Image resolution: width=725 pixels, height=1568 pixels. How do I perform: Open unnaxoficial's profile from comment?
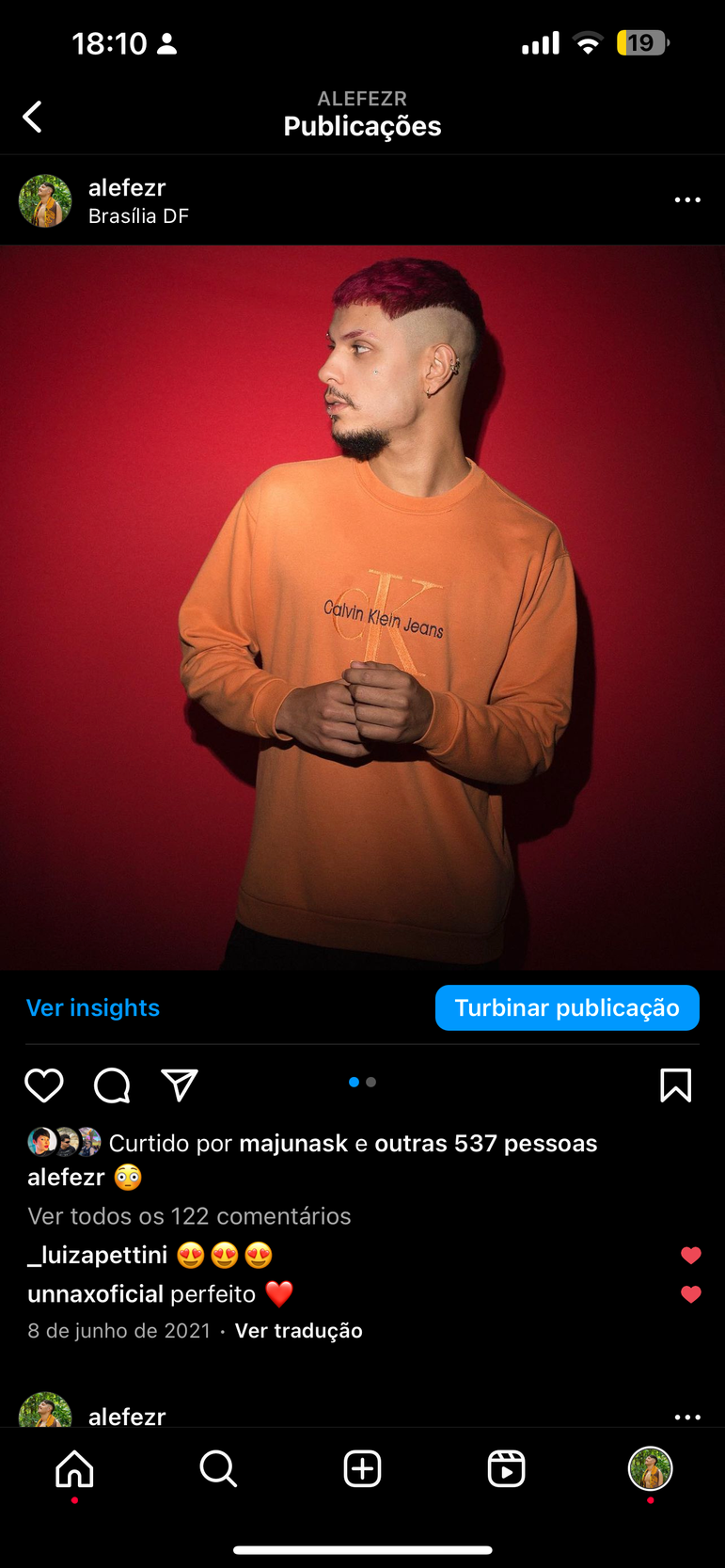[x=95, y=1294]
